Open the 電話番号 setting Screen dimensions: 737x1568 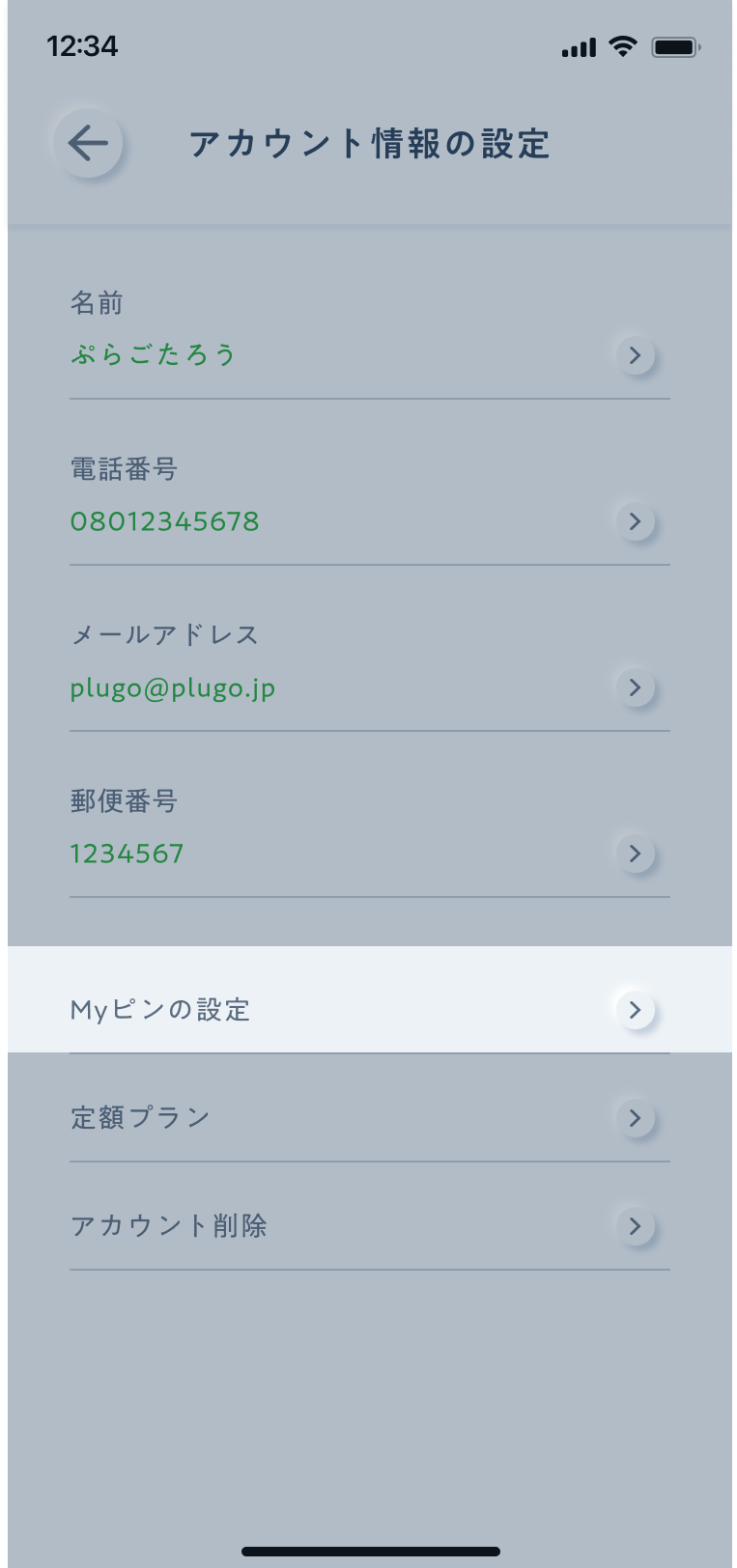point(369,496)
